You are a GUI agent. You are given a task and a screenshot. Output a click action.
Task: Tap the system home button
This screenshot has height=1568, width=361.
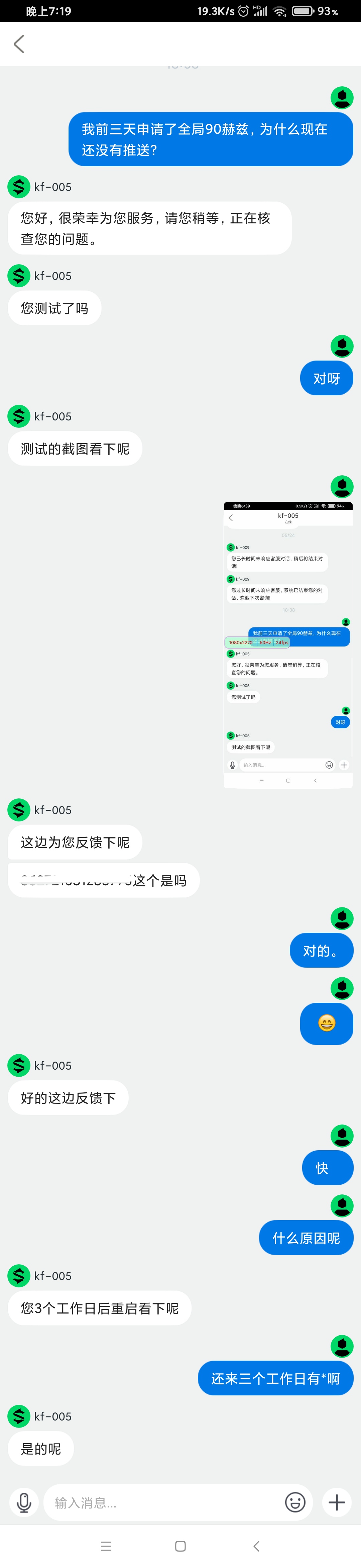click(180, 1546)
